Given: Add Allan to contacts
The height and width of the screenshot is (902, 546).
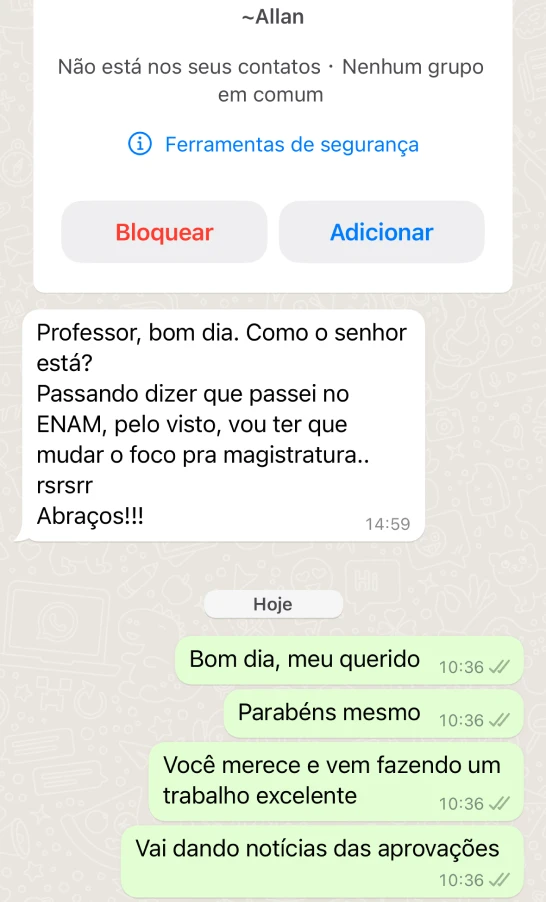Looking at the screenshot, I should tap(381, 232).
